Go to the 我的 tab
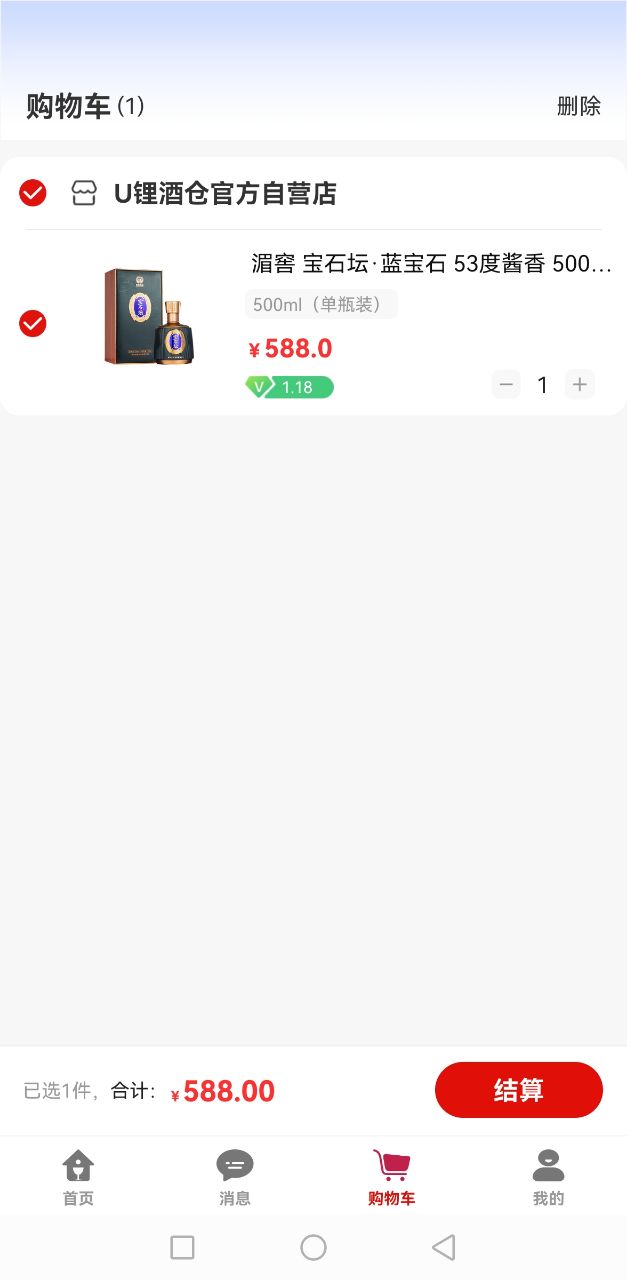This screenshot has height=1280, width=627. point(548,1177)
